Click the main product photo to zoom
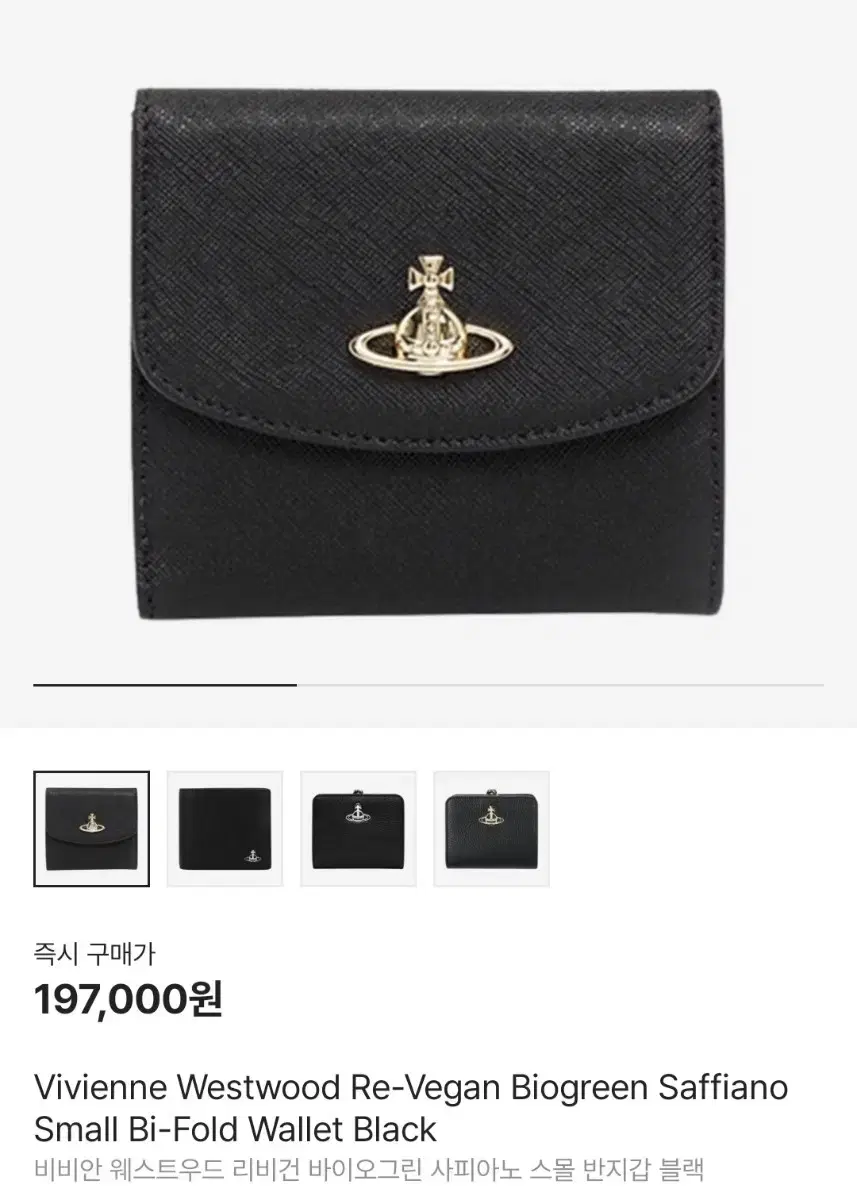This screenshot has width=857, height=1200. [x=428, y=360]
